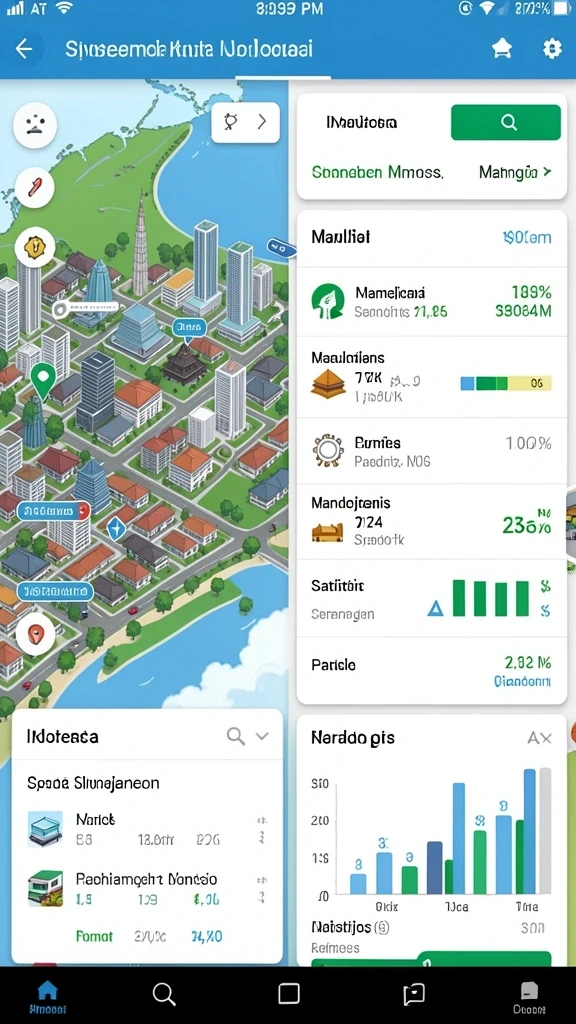The height and width of the screenshot is (1024, 576).
Task: Switch to the chat tab in the bottom bar
Action: click(x=414, y=995)
